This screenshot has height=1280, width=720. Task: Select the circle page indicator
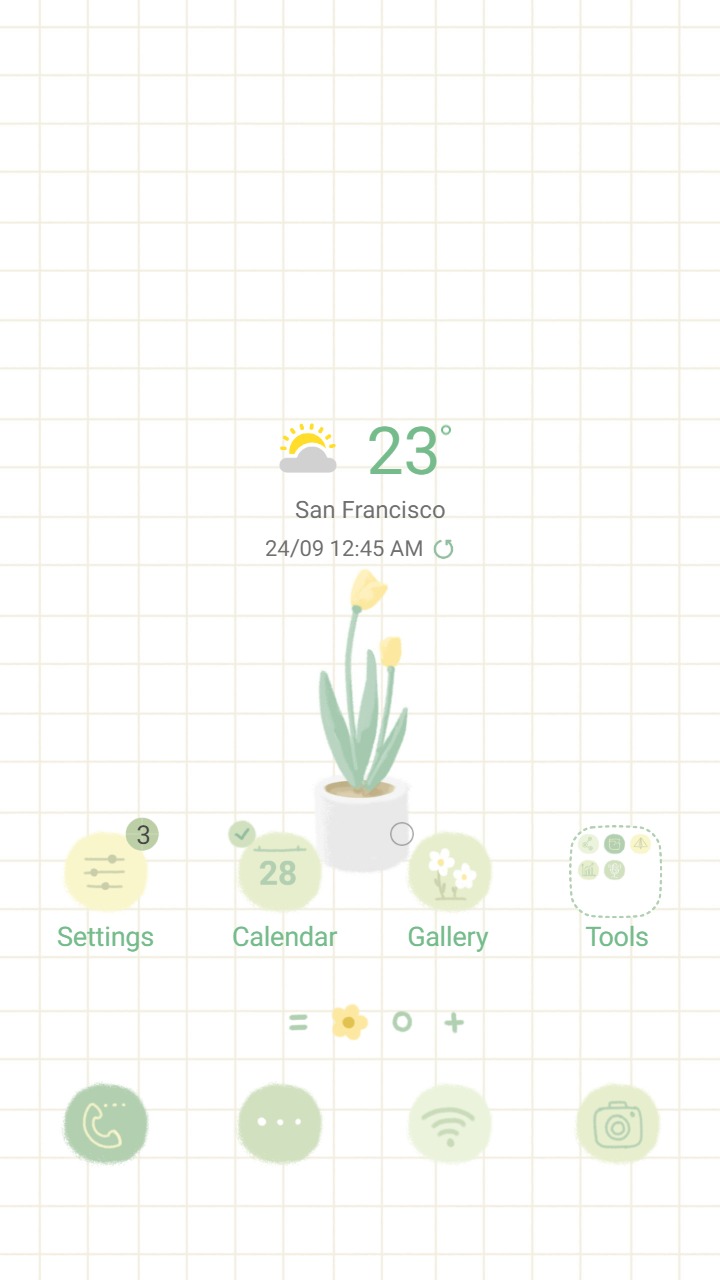coord(402,1022)
